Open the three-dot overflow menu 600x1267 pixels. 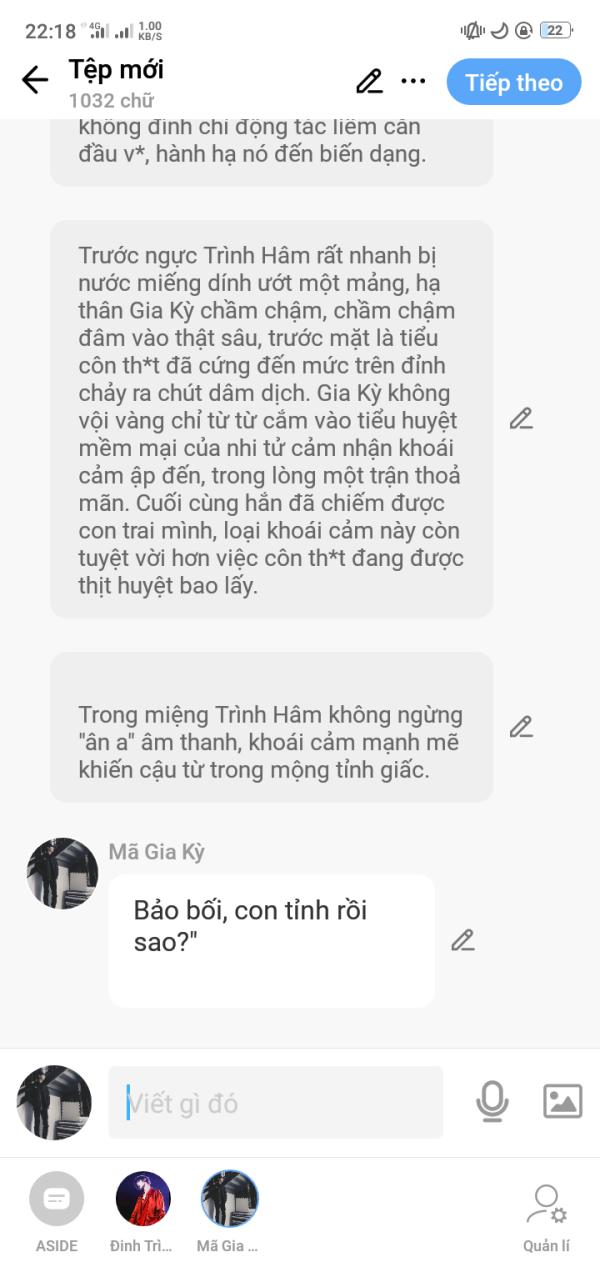click(413, 82)
